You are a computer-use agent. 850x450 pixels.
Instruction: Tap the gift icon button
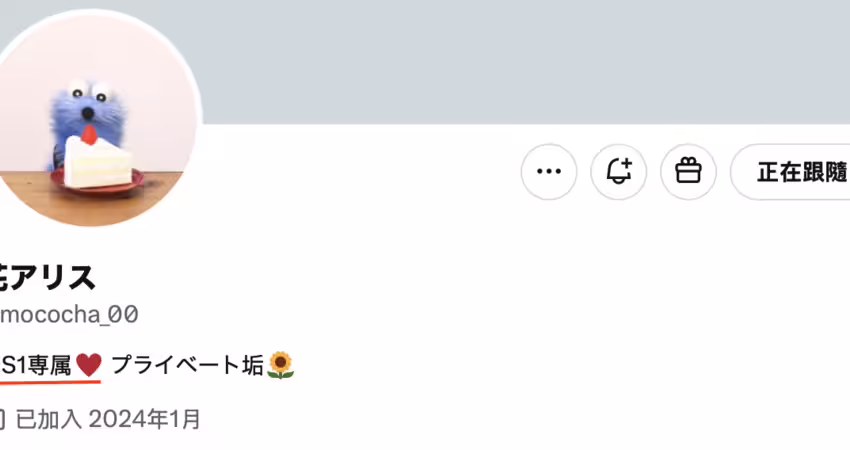point(688,172)
